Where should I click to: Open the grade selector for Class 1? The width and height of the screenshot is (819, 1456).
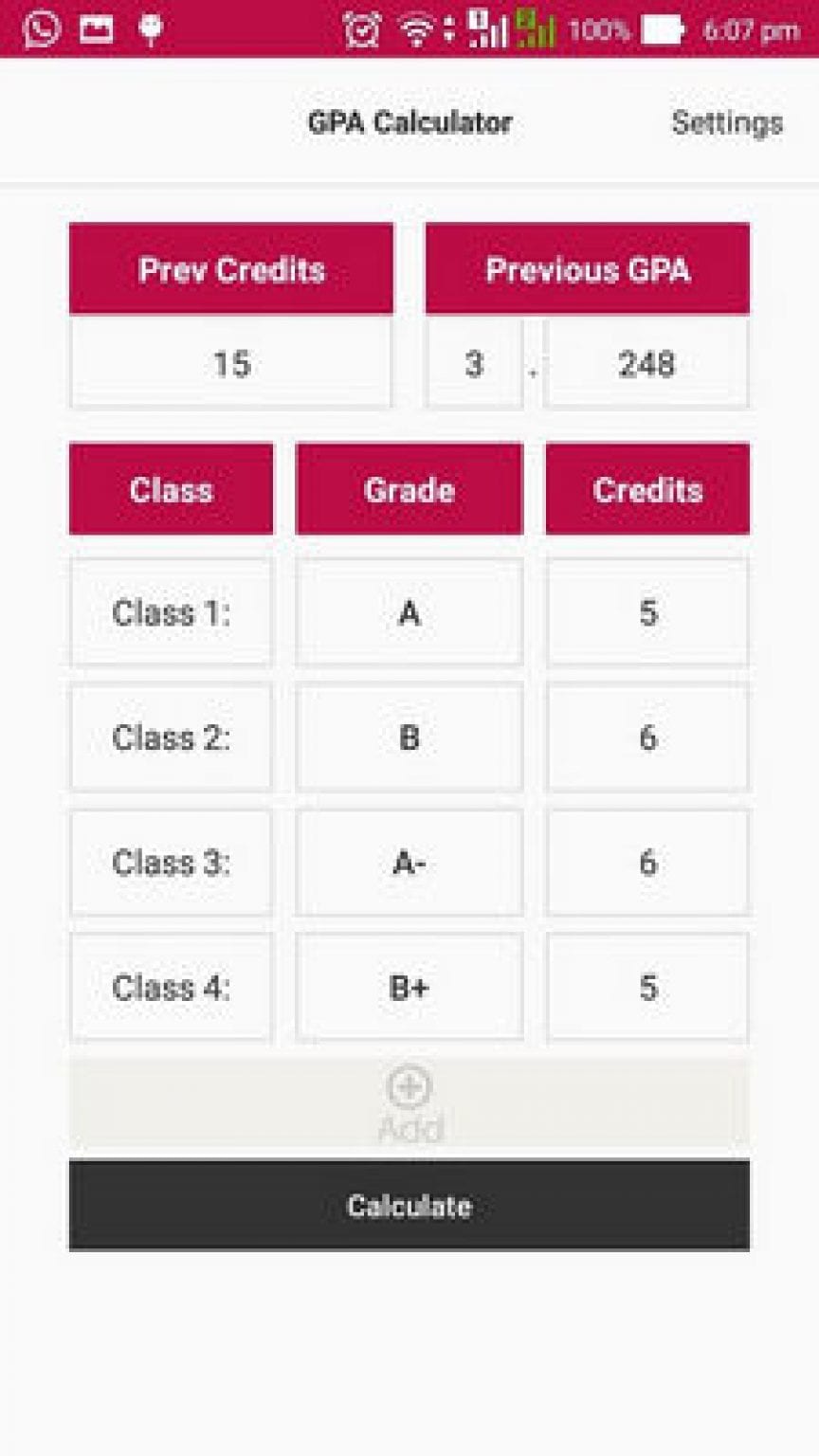408,612
